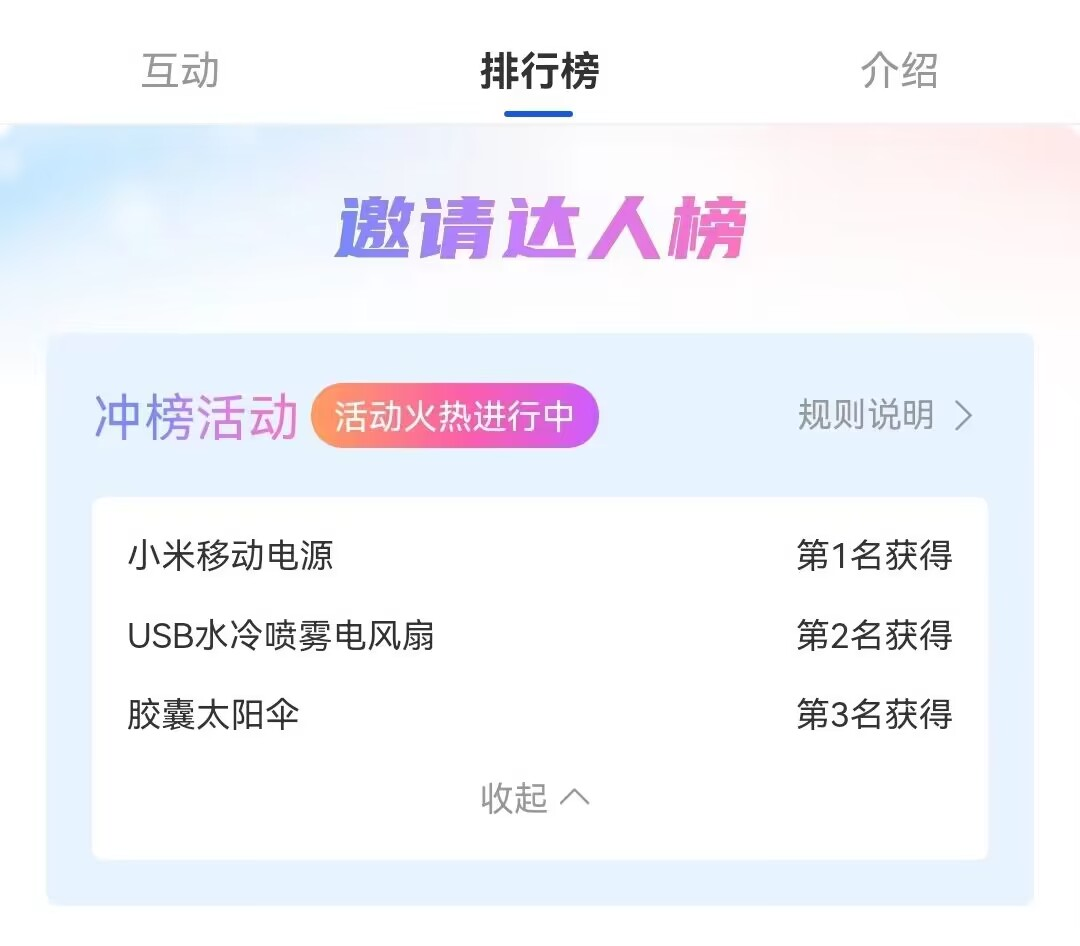The image size is (1080, 946).
Task: Open the 介绍 tab
Action: (x=899, y=72)
